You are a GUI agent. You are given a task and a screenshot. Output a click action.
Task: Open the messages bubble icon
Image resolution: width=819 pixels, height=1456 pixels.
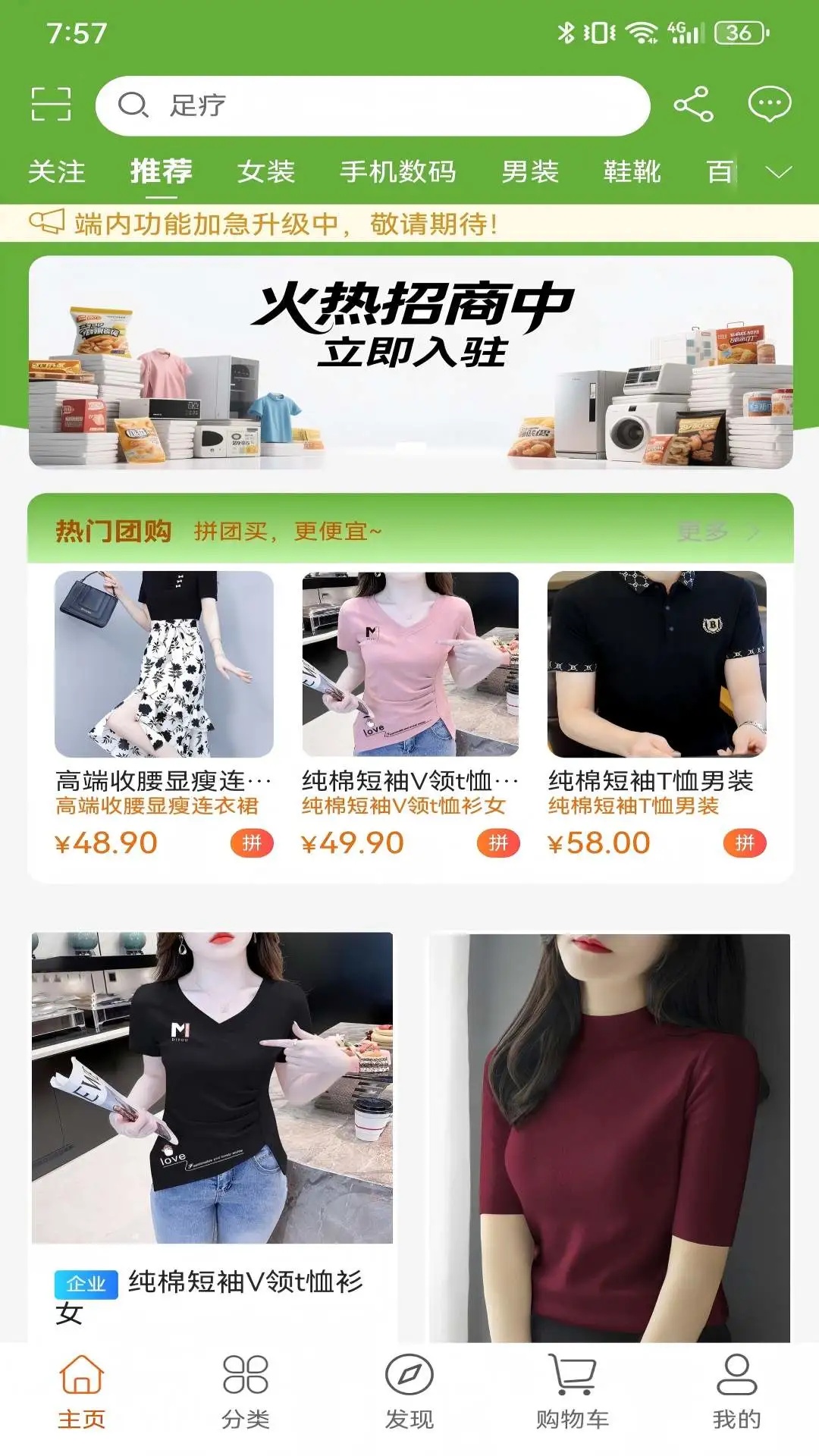(x=770, y=104)
